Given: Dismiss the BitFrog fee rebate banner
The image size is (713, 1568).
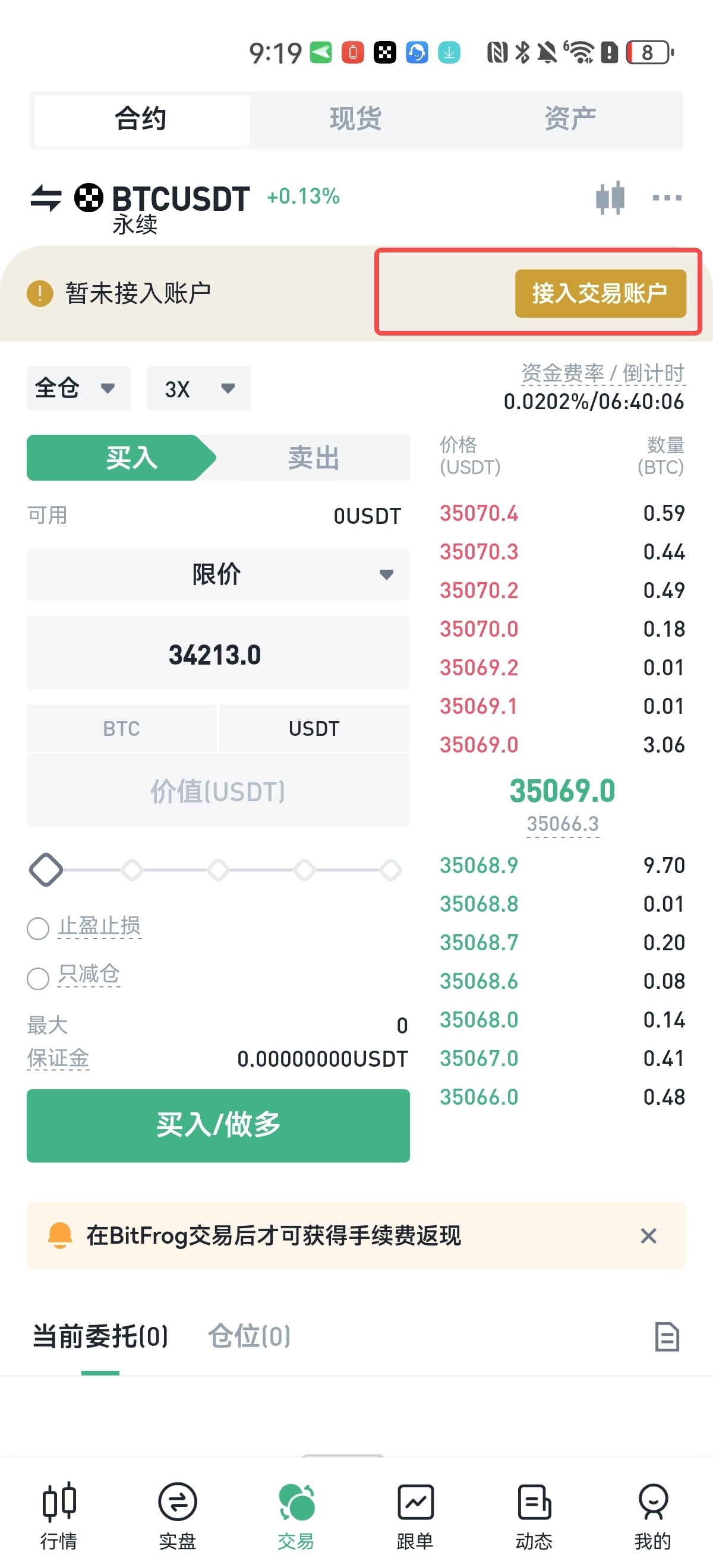Looking at the screenshot, I should [648, 1235].
